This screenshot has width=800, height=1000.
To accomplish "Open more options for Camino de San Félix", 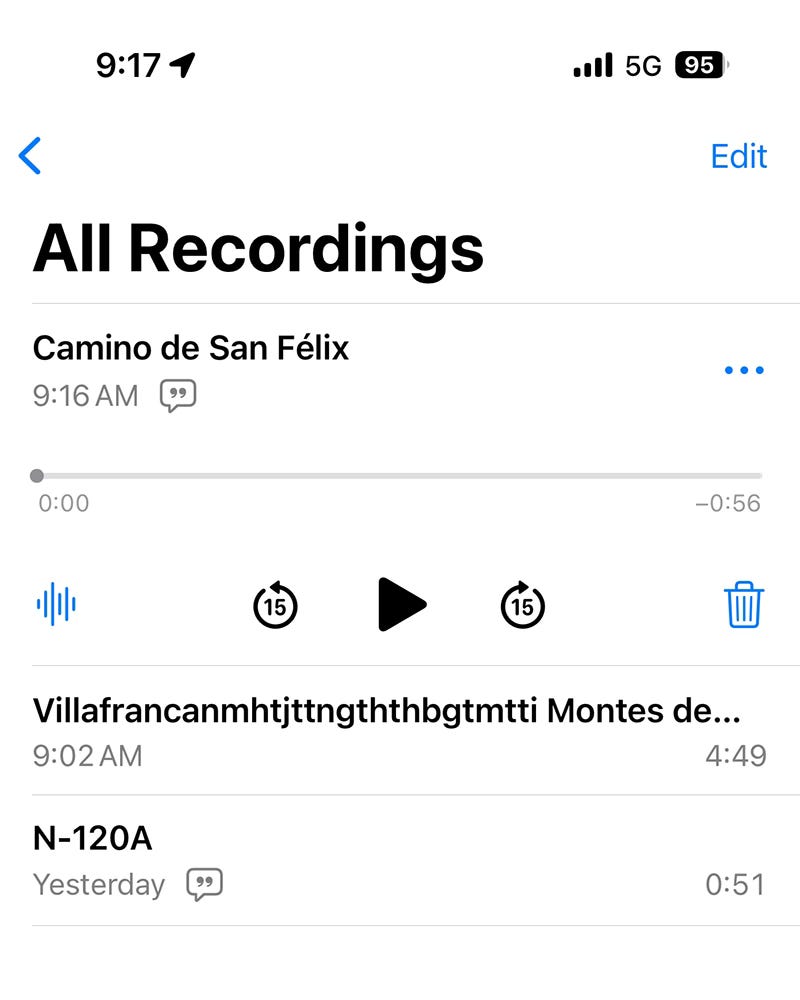I will click(x=743, y=370).
